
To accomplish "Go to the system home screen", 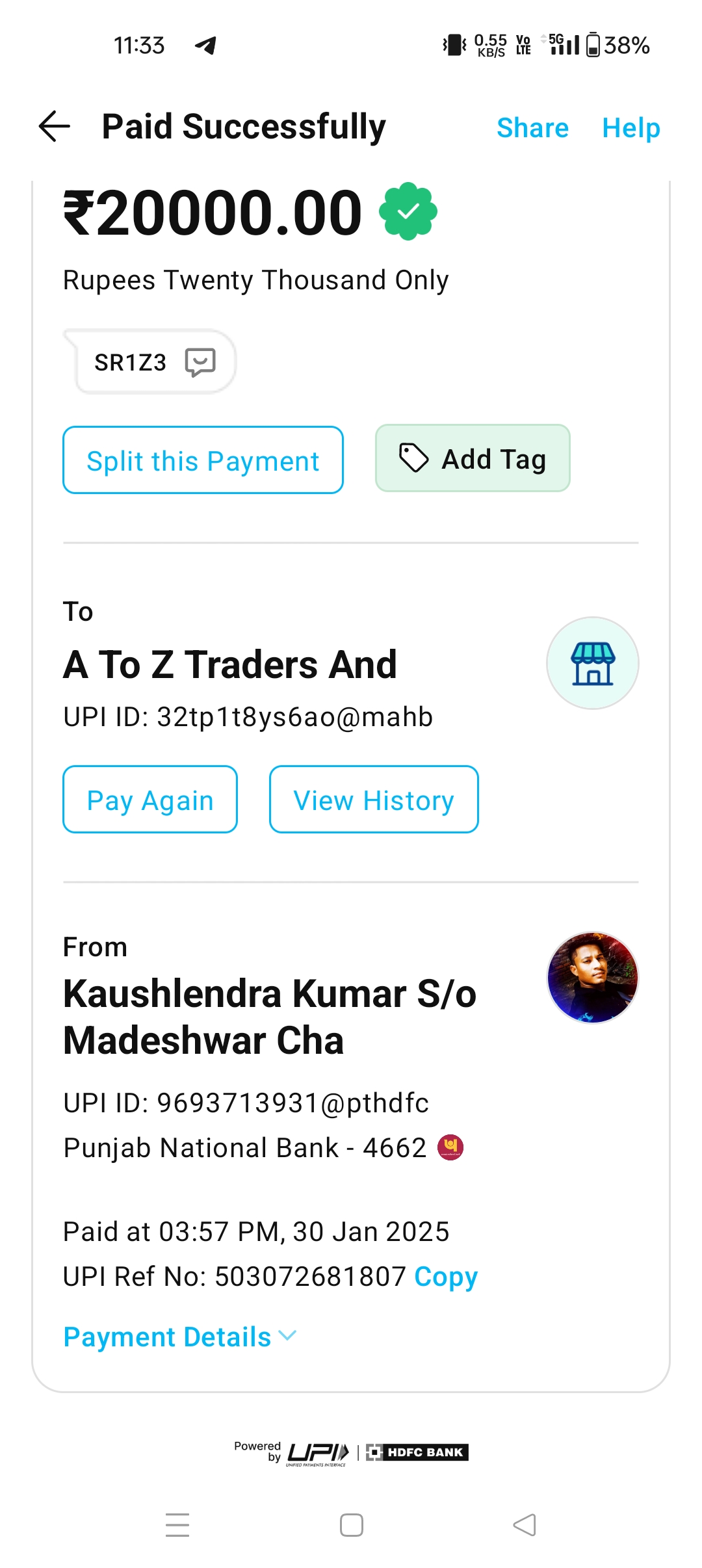I will [x=351, y=1525].
